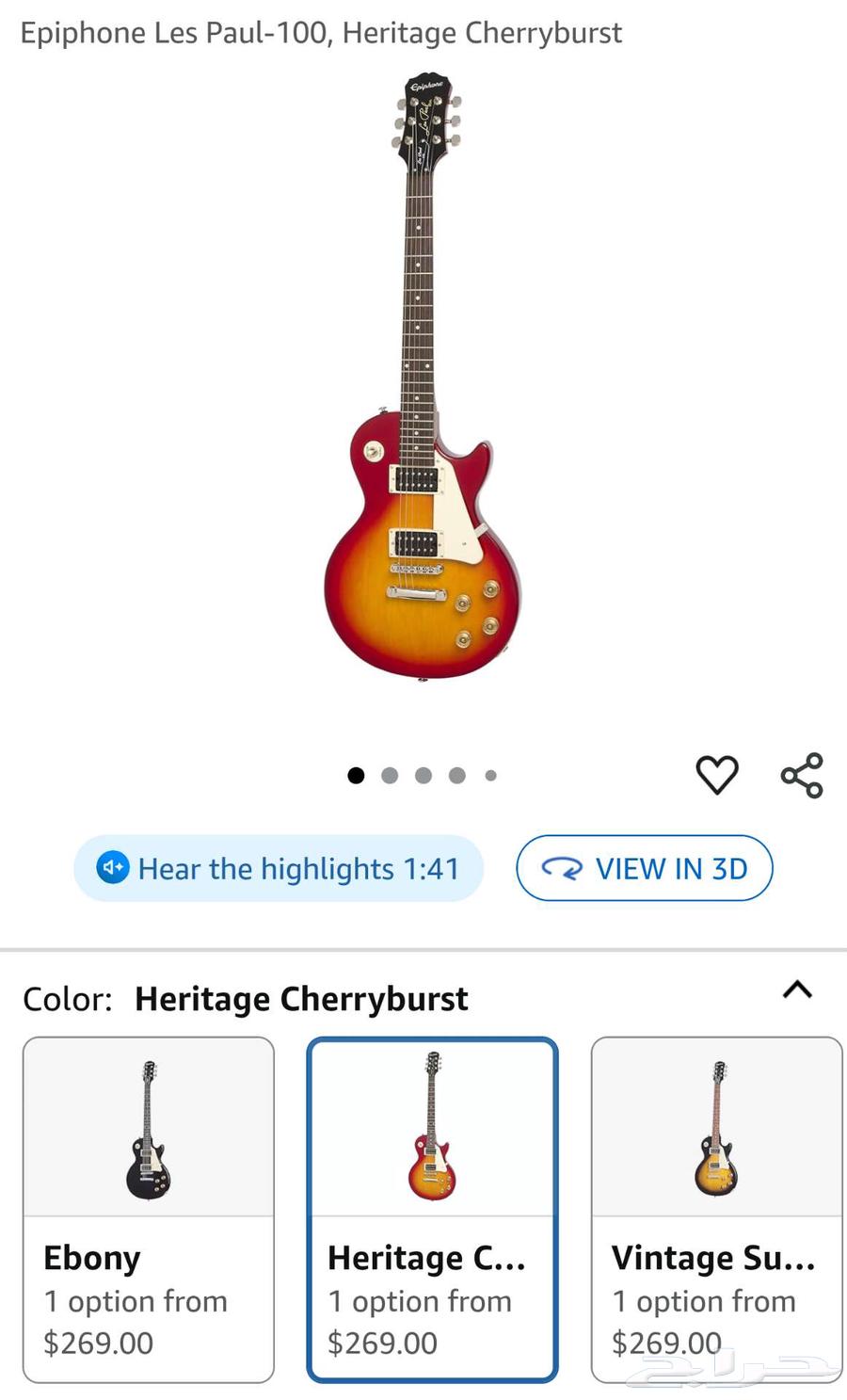
Task: Select the second carousel dot
Action: point(390,775)
